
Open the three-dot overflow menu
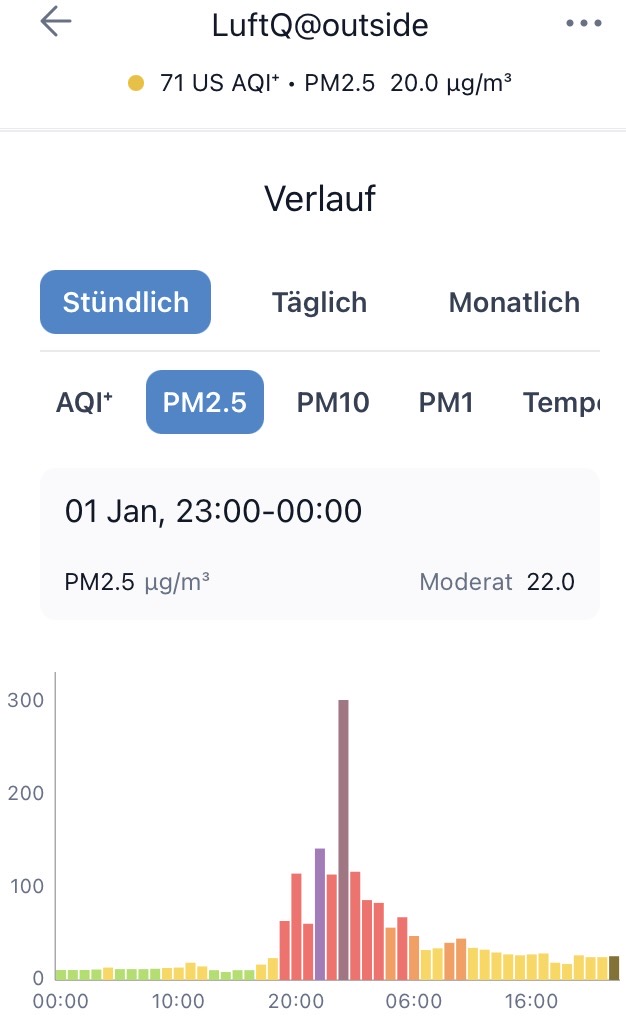tap(583, 24)
